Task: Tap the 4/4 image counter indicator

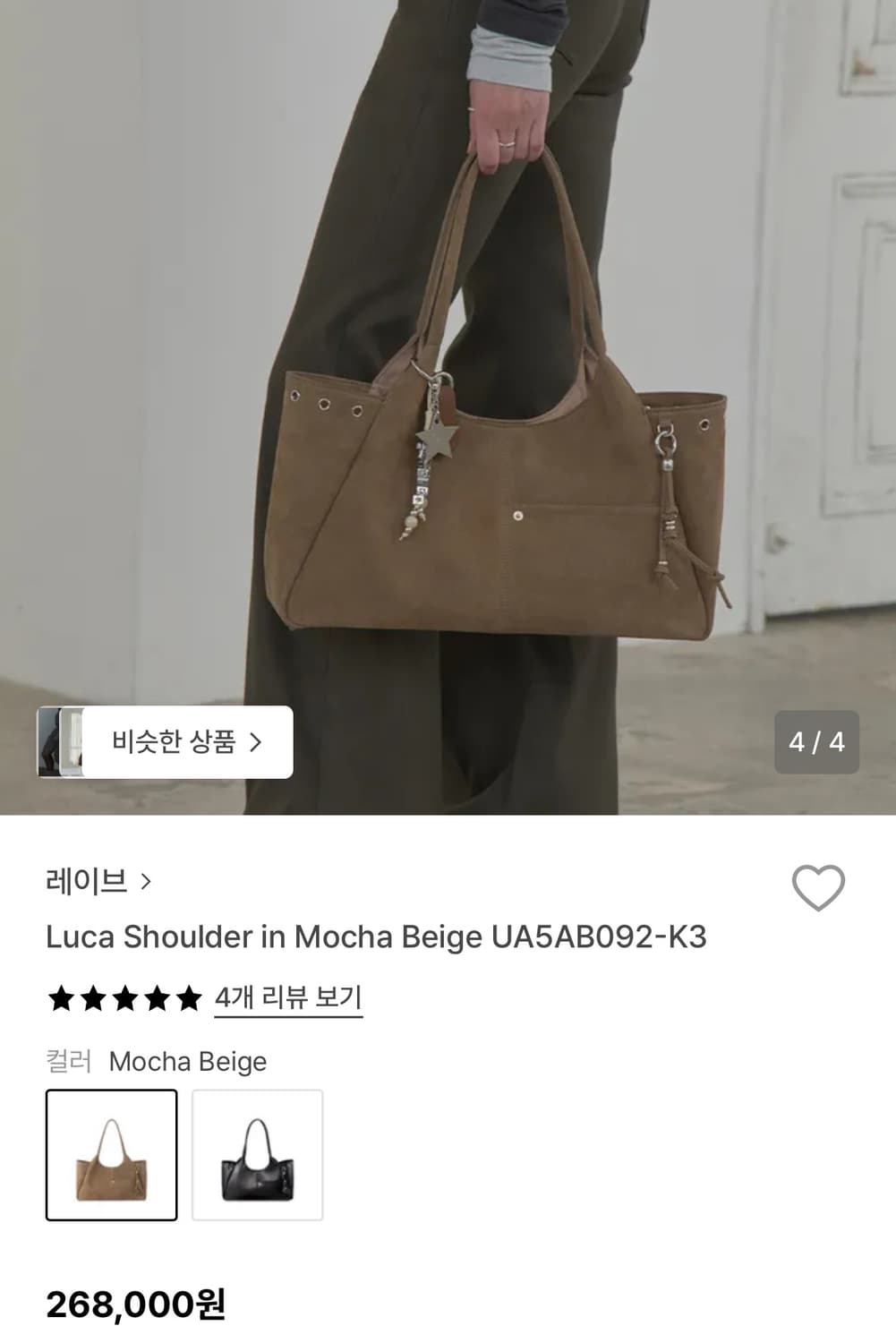Action: coord(815,741)
